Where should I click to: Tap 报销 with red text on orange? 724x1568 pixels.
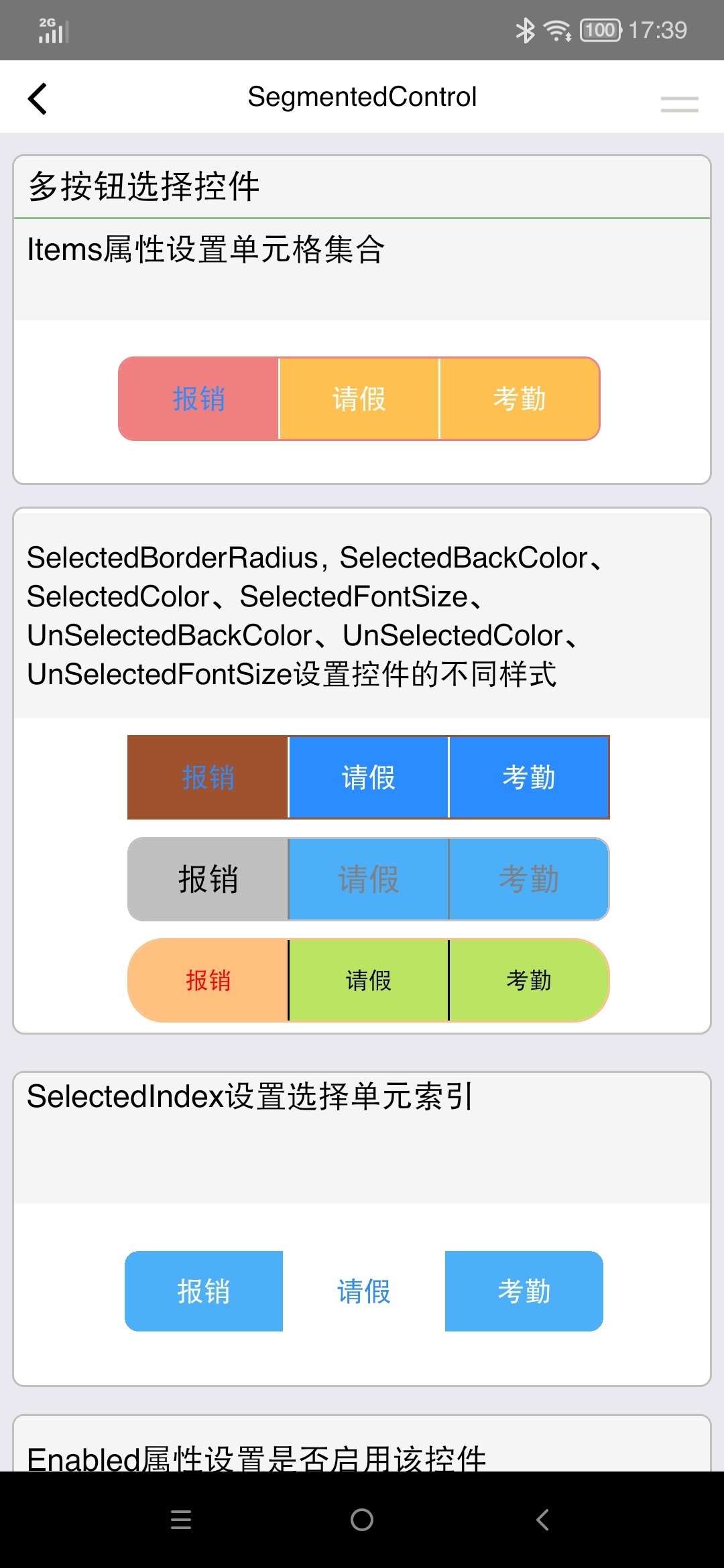point(208,980)
